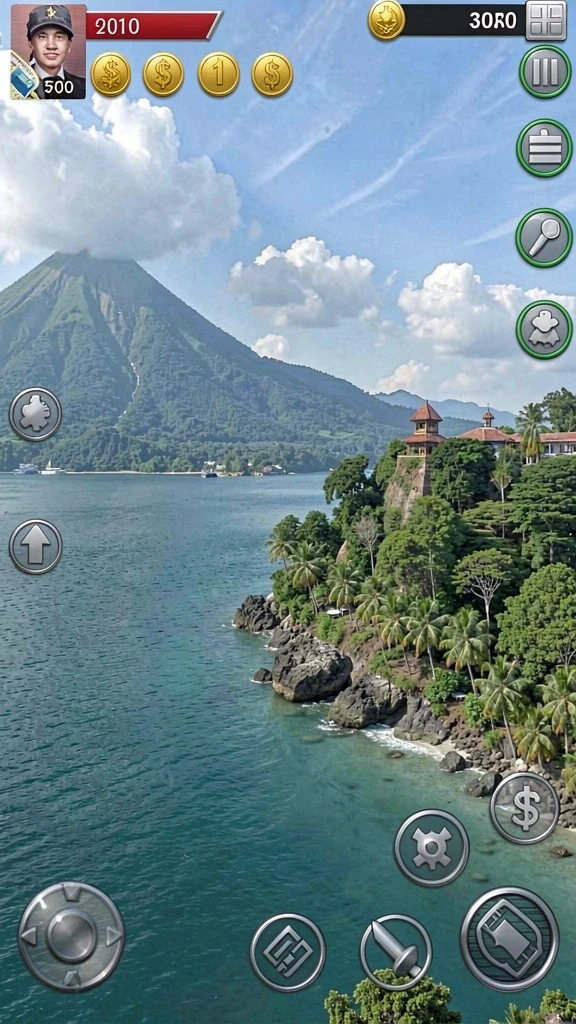Image resolution: width=576 pixels, height=1024 pixels.
Task: Tap the diamond pattern action button
Action: tap(287, 952)
